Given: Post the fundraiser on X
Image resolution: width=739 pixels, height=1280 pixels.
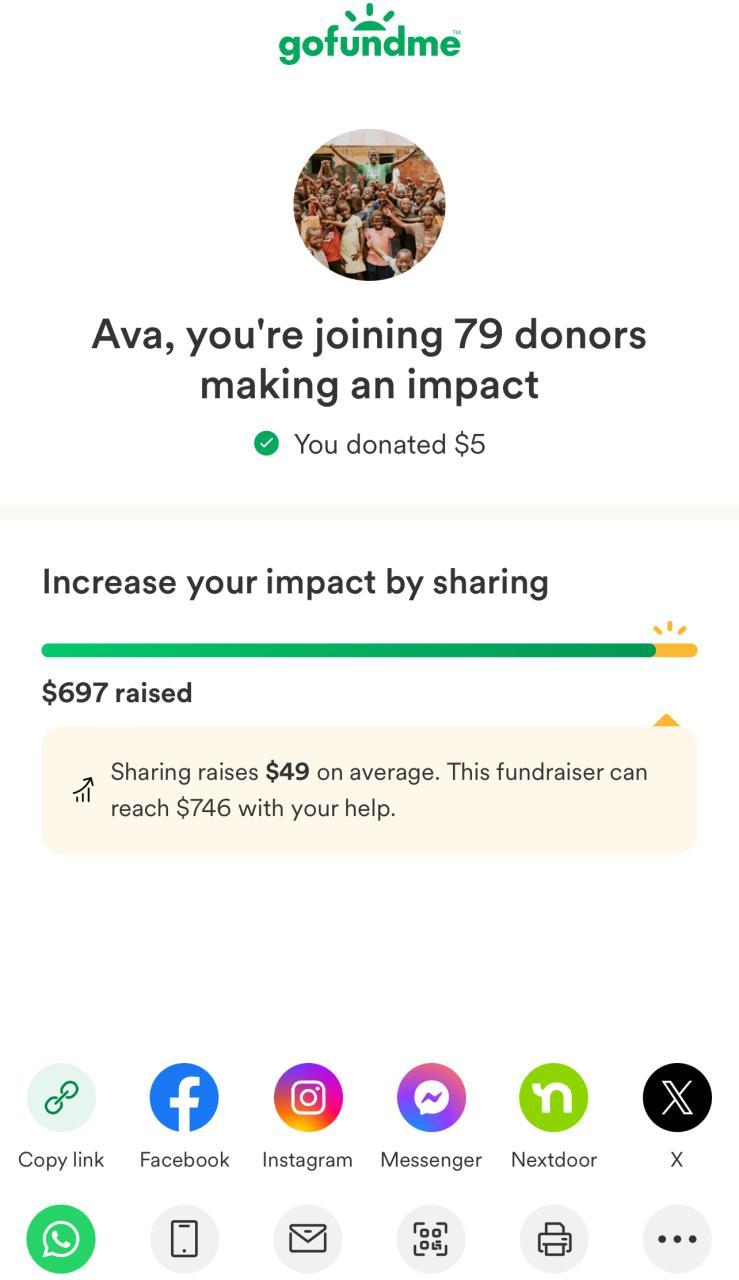Looking at the screenshot, I should [677, 1098].
